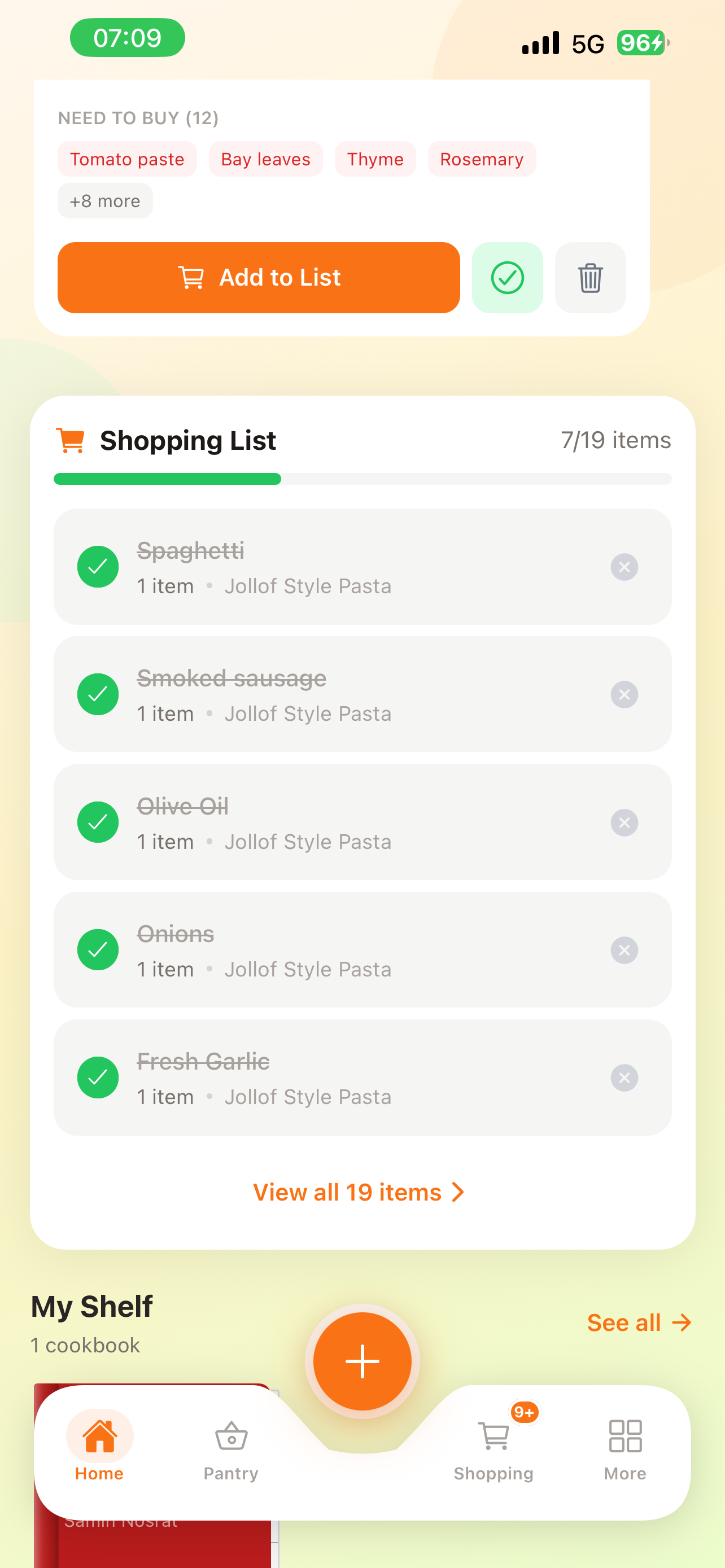
Task: Open View all 19 items link
Action: [x=359, y=1193]
